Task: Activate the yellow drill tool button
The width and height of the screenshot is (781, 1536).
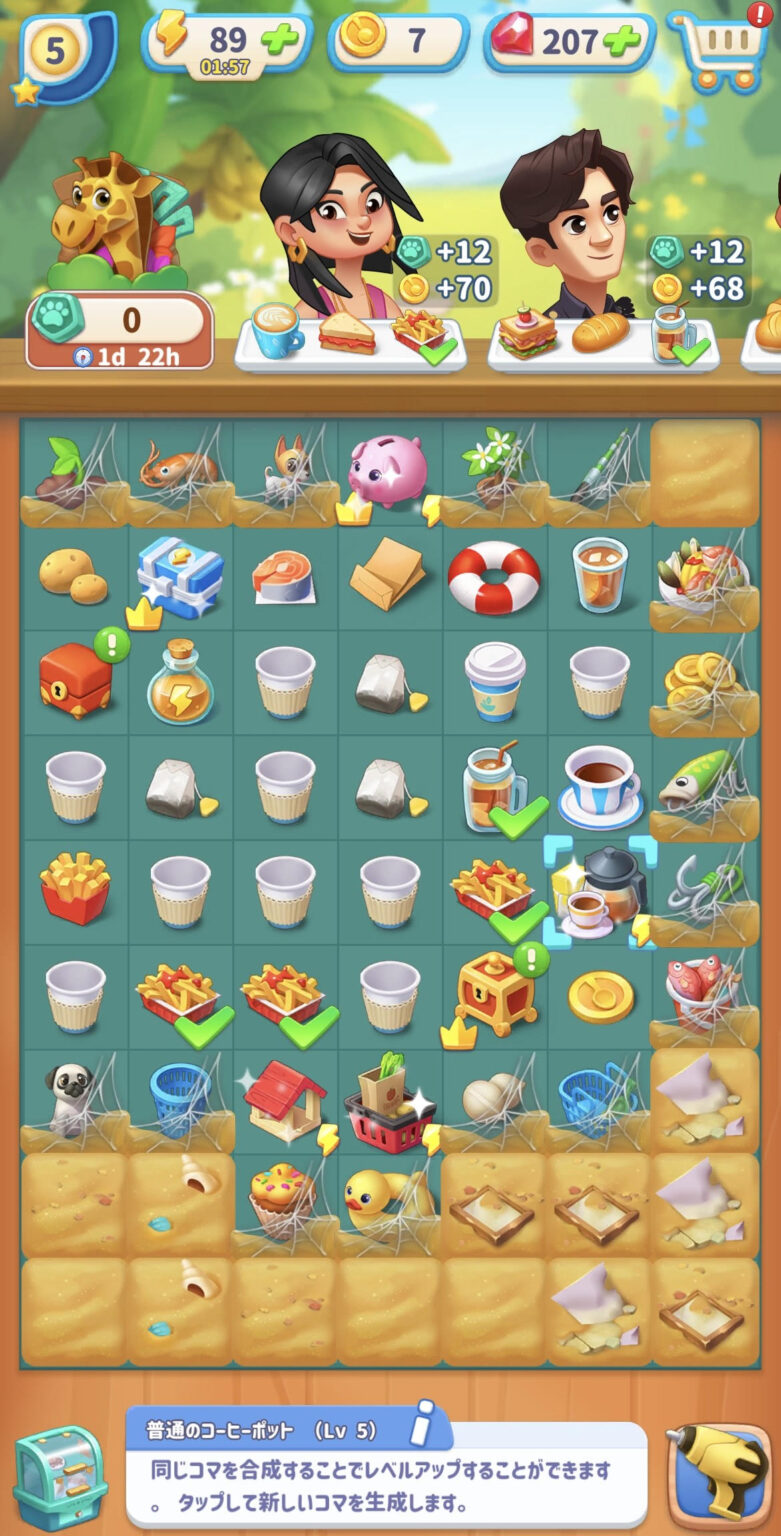Action: coord(719,1475)
